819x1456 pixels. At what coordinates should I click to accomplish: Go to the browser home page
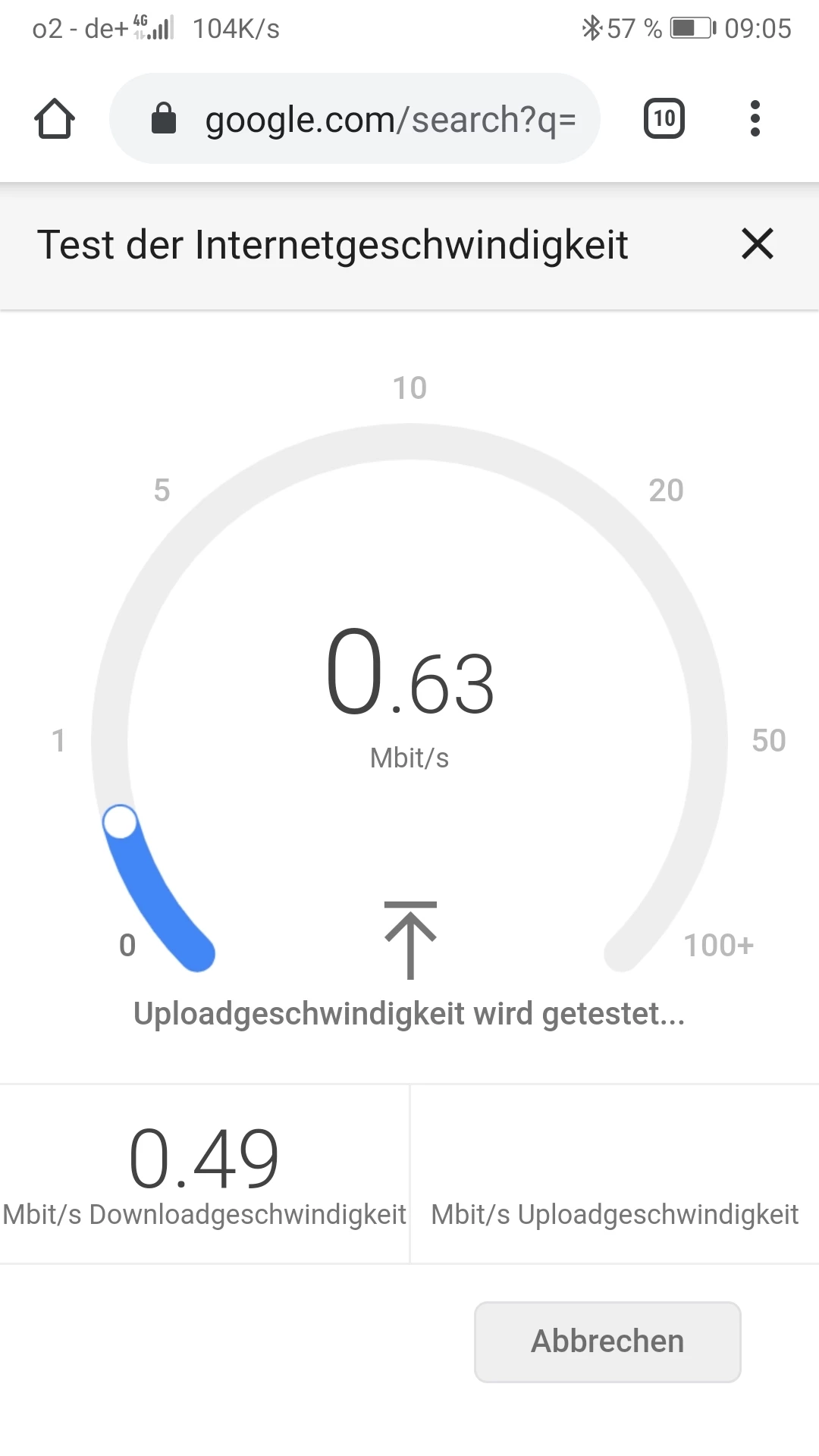[55, 119]
